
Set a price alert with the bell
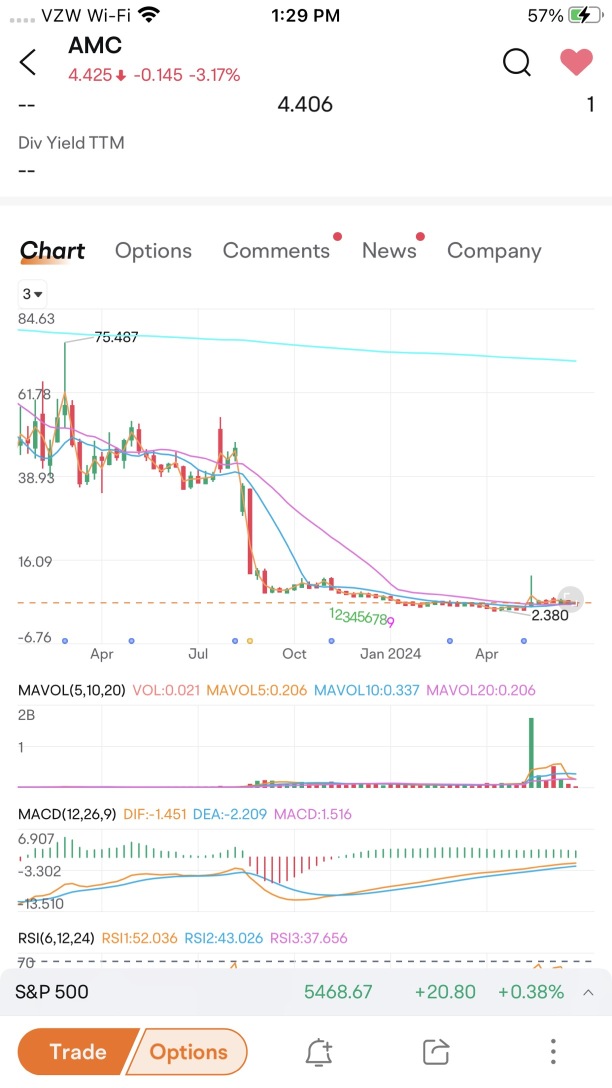(x=319, y=1051)
